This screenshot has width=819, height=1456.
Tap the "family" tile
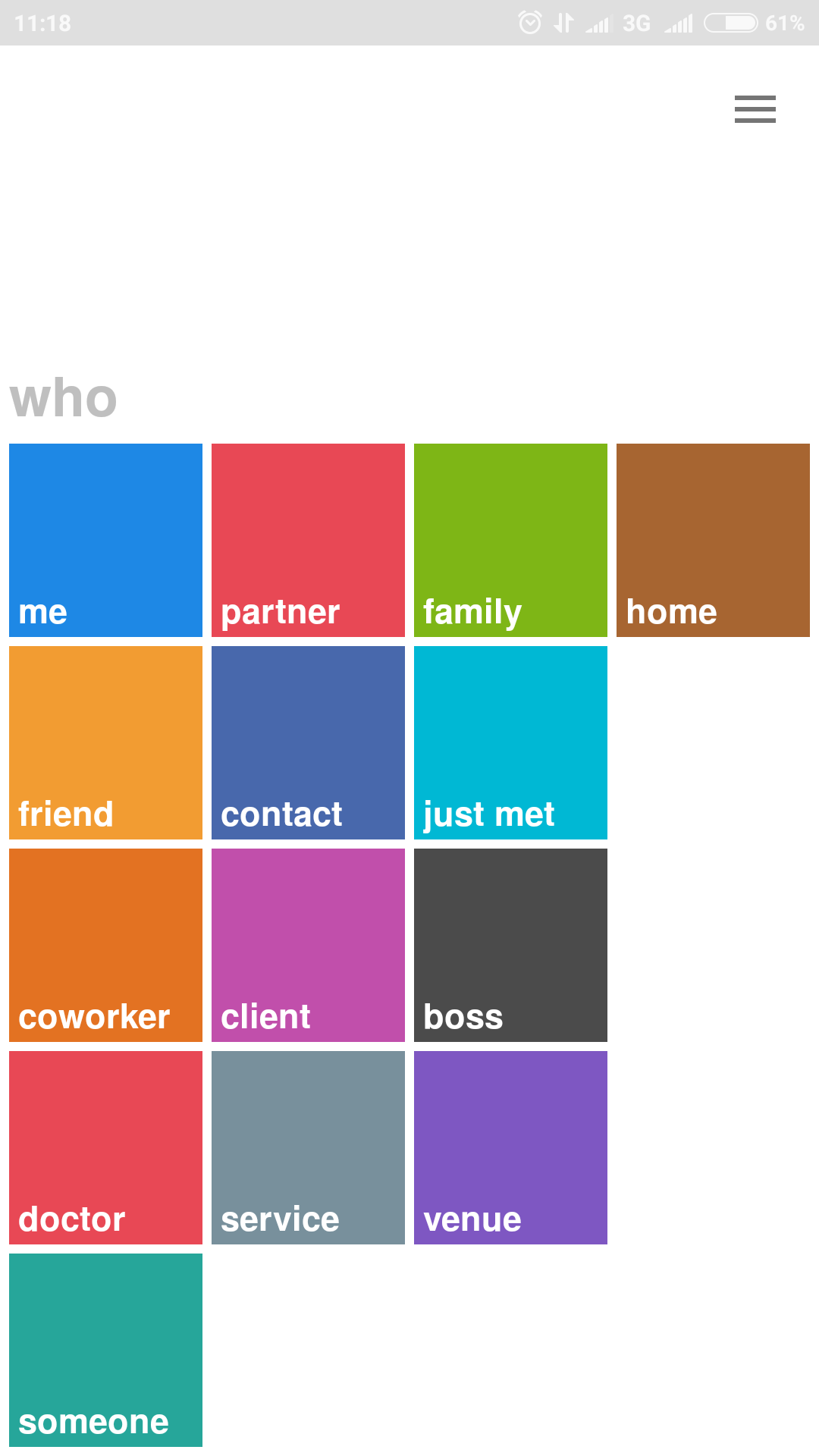510,540
